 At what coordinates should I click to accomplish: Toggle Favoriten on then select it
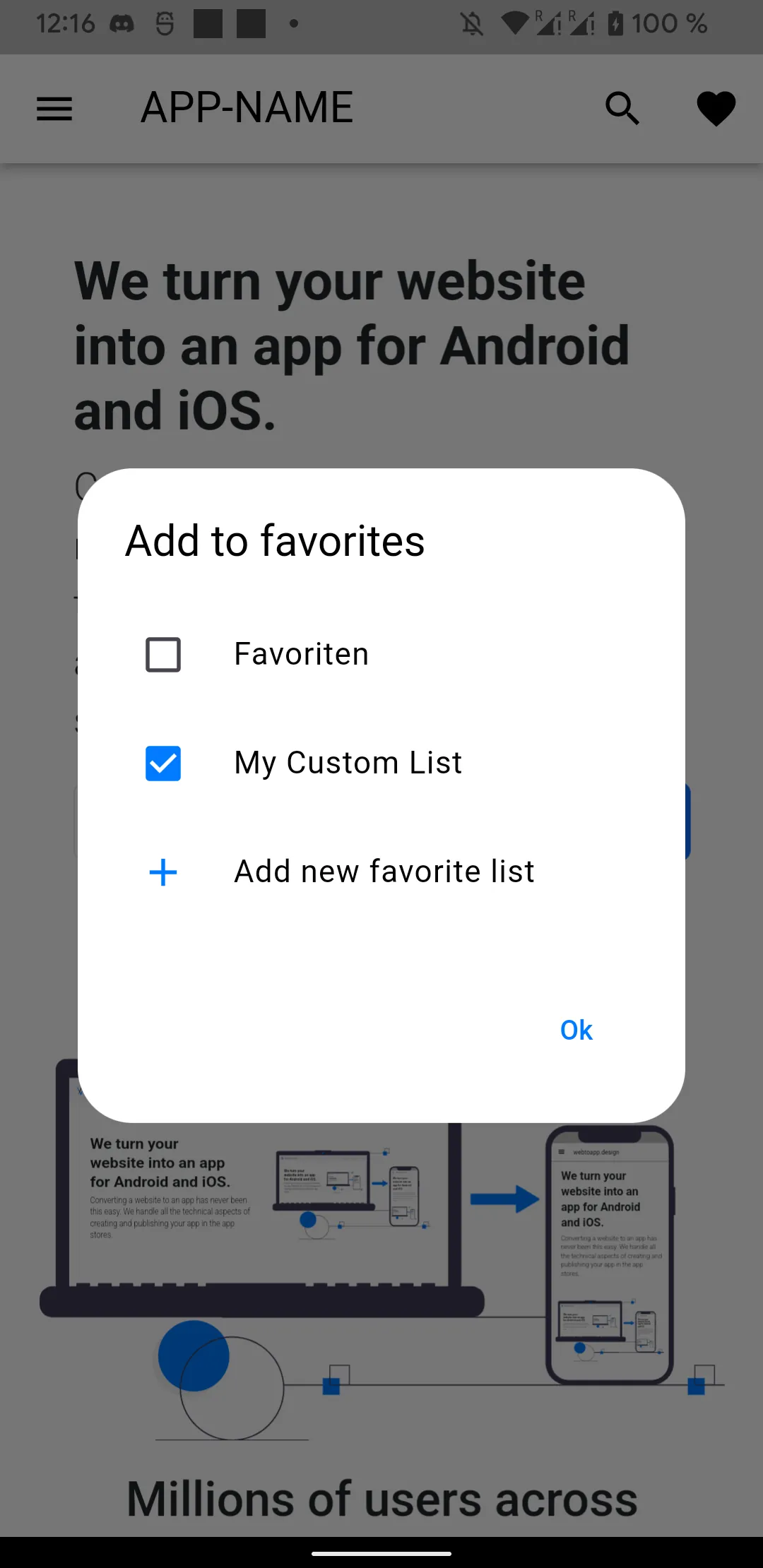tap(162, 654)
